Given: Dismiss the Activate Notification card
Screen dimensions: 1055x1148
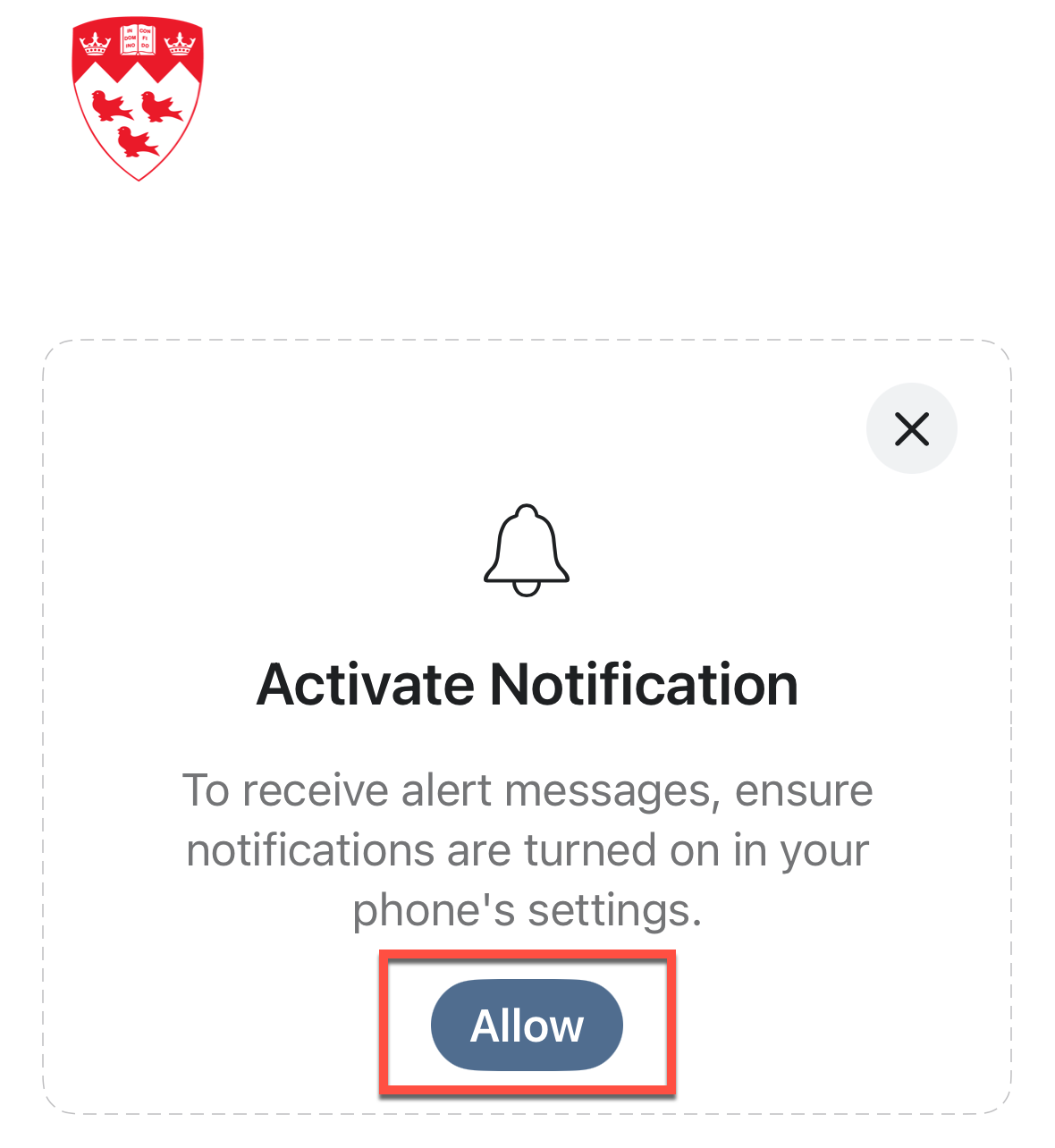Looking at the screenshot, I should (x=911, y=429).
